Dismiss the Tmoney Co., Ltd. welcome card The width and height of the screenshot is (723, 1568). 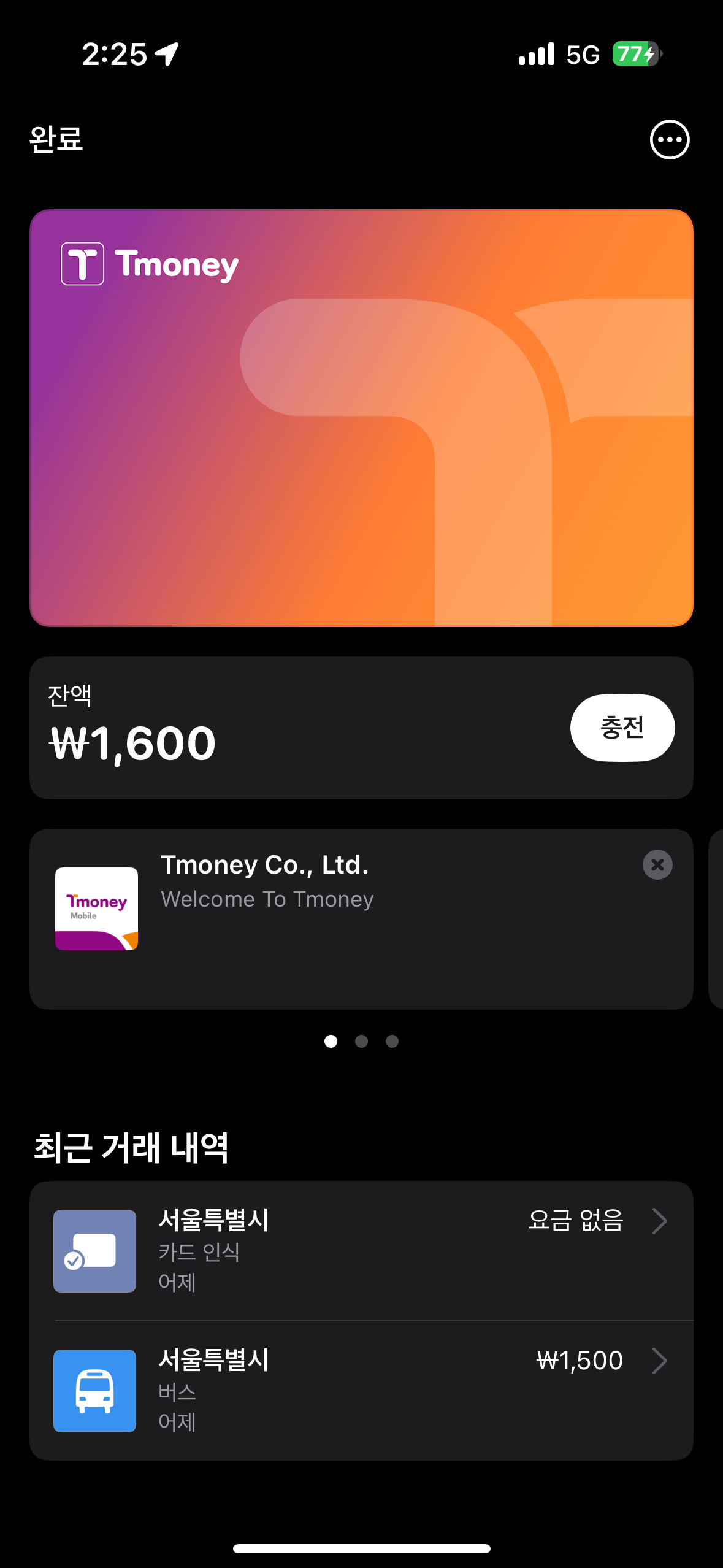click(657, 864)
